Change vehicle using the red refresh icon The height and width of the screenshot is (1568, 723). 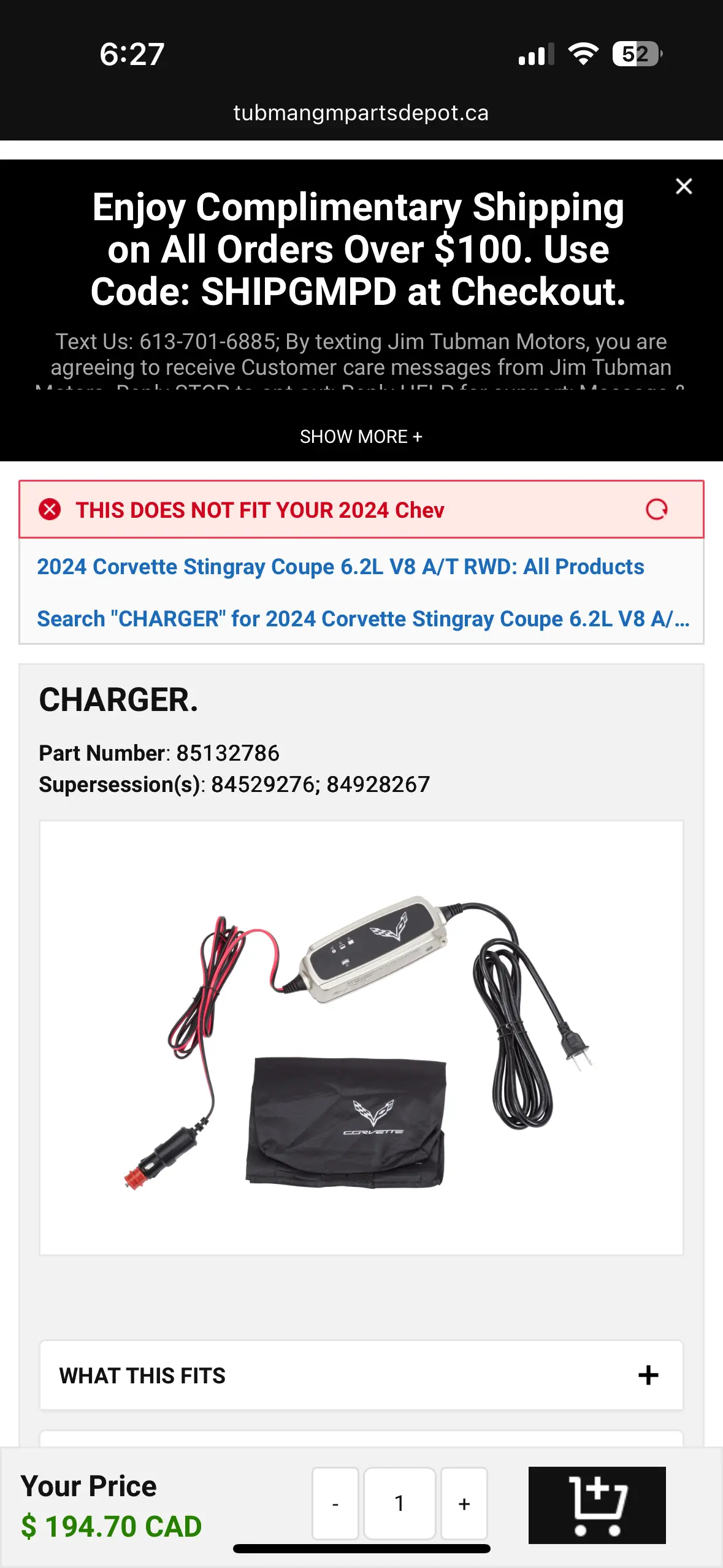(x=656, y=509)
